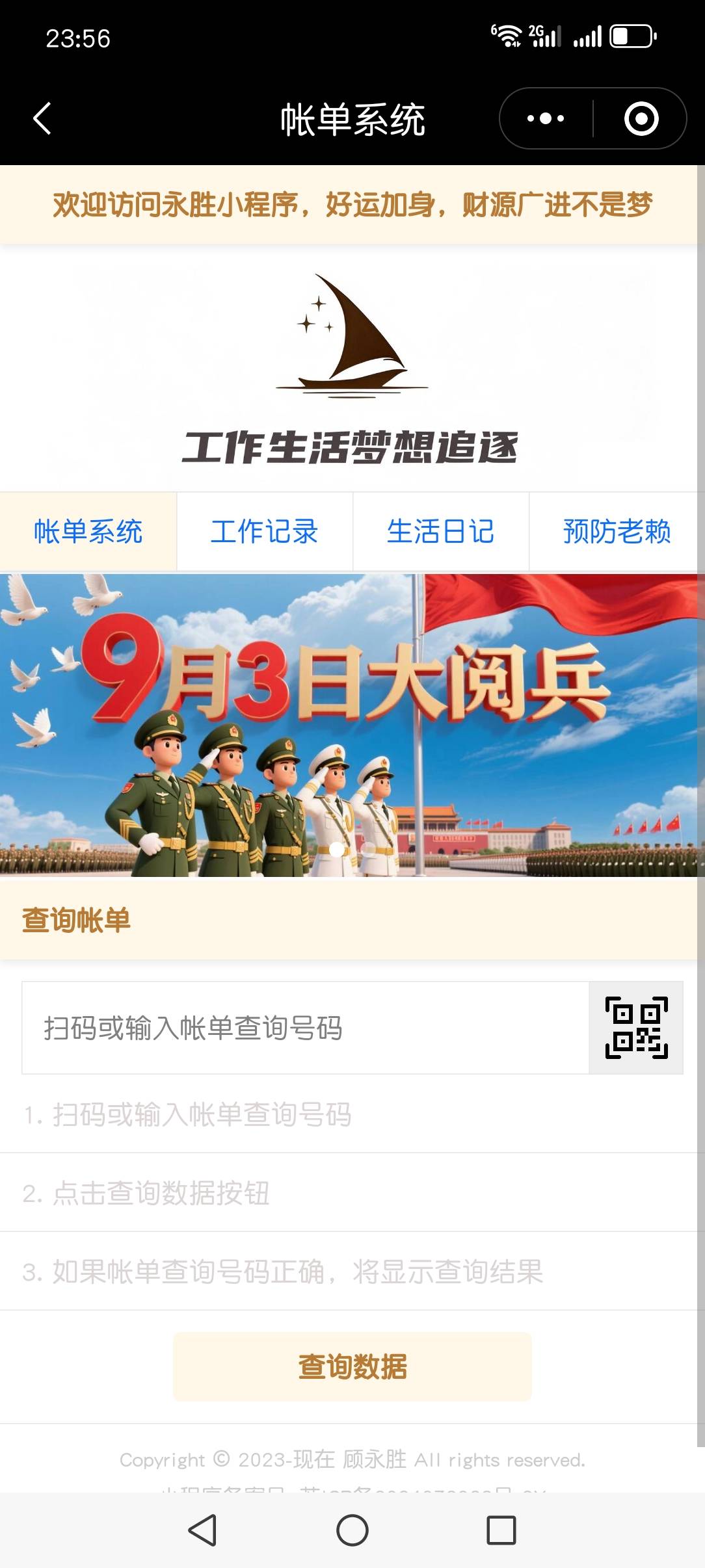Image resolution: width=705 pixels, height=1568 pixels.
Task: Tap the system back navigation button
Action: pyautogui.click(x=202, y=1530)
